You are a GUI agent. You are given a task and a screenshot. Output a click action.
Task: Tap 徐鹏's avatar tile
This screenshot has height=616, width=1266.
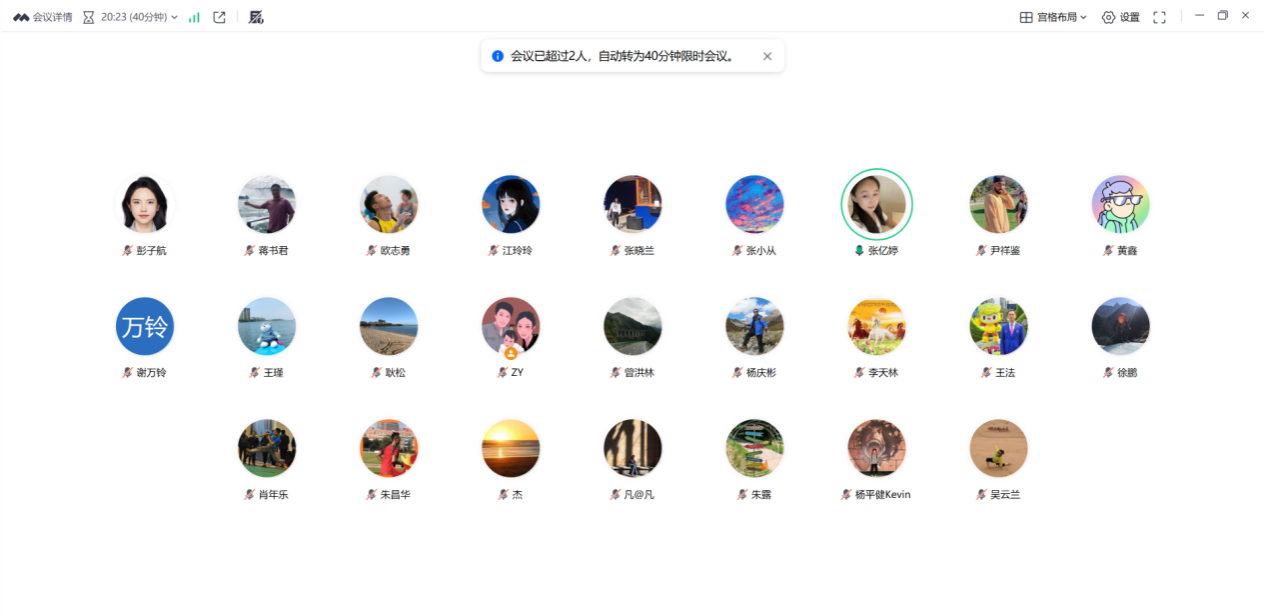tap(1120, 327)
